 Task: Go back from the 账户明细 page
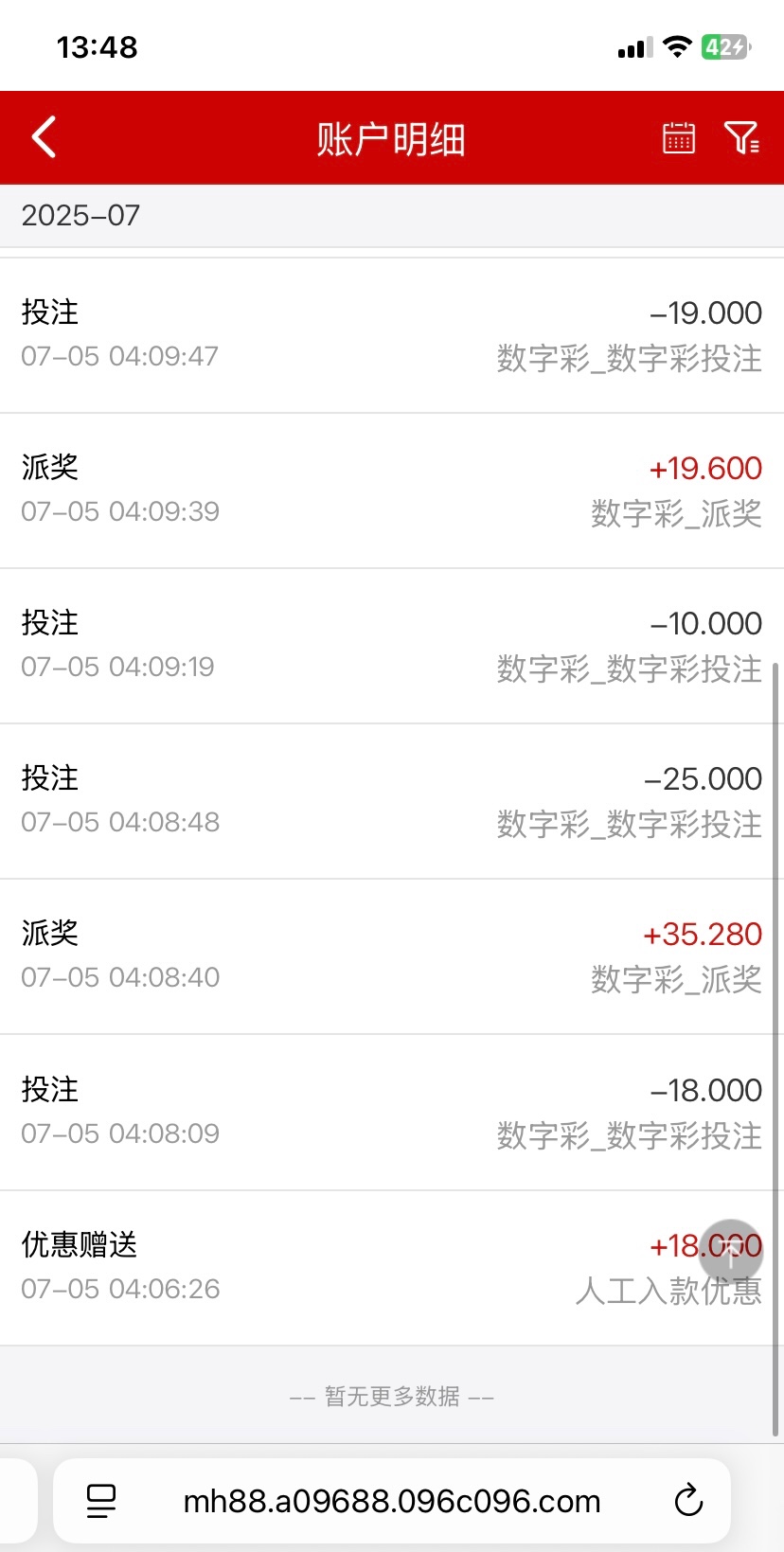(45, 137)
